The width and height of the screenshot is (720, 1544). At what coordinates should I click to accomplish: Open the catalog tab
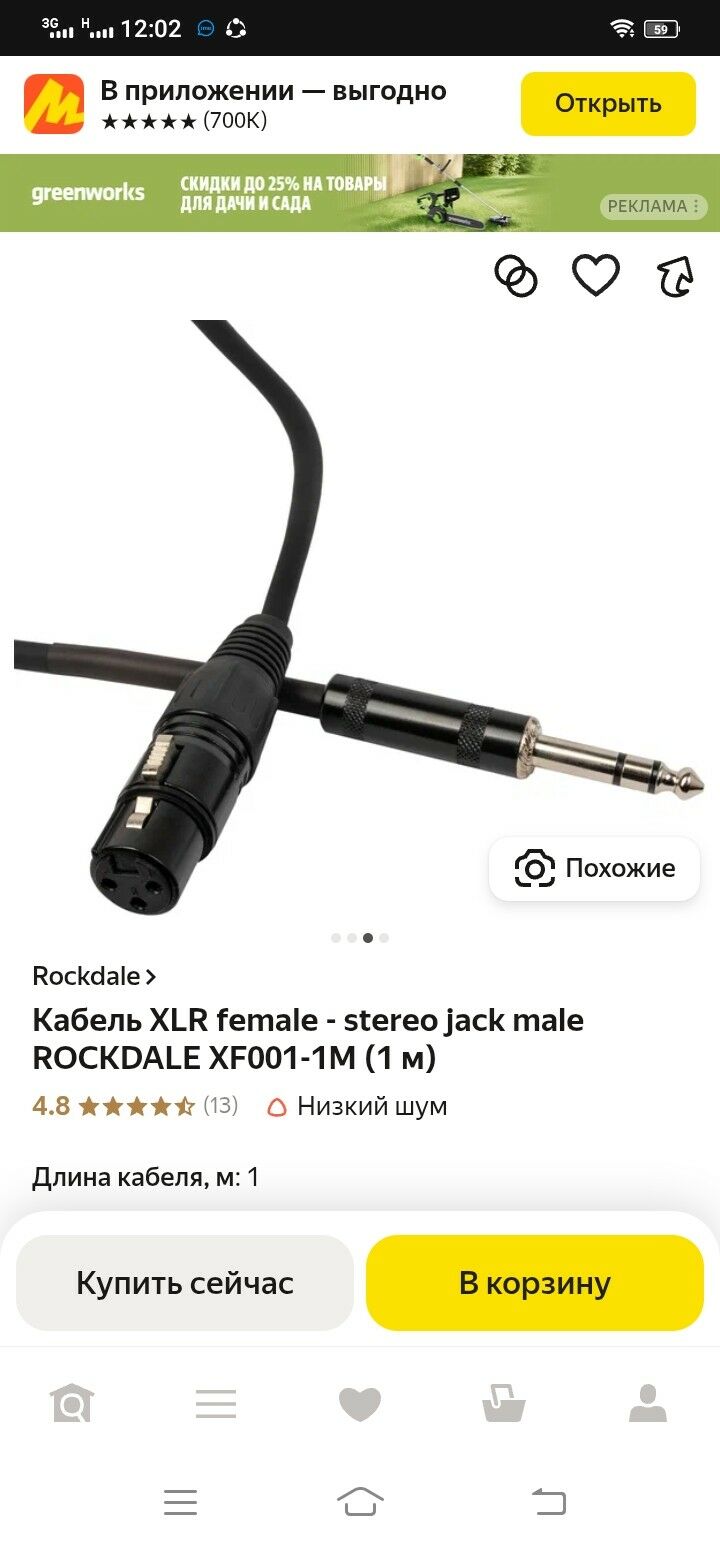(x=216, y=1403)
